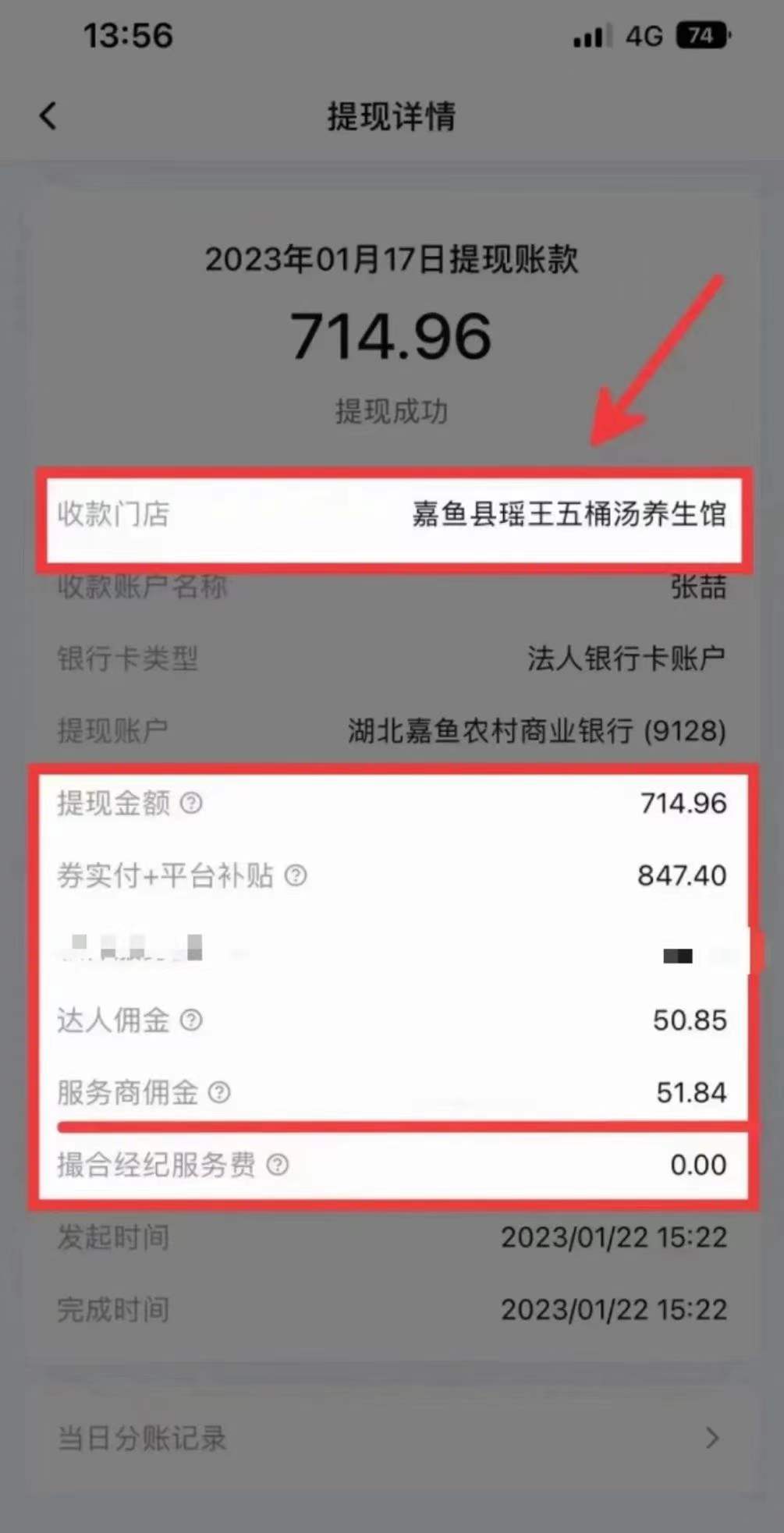Open the help icon beside 提现金额
Viewport: 784px width, 1533px height.
(191, 803)
